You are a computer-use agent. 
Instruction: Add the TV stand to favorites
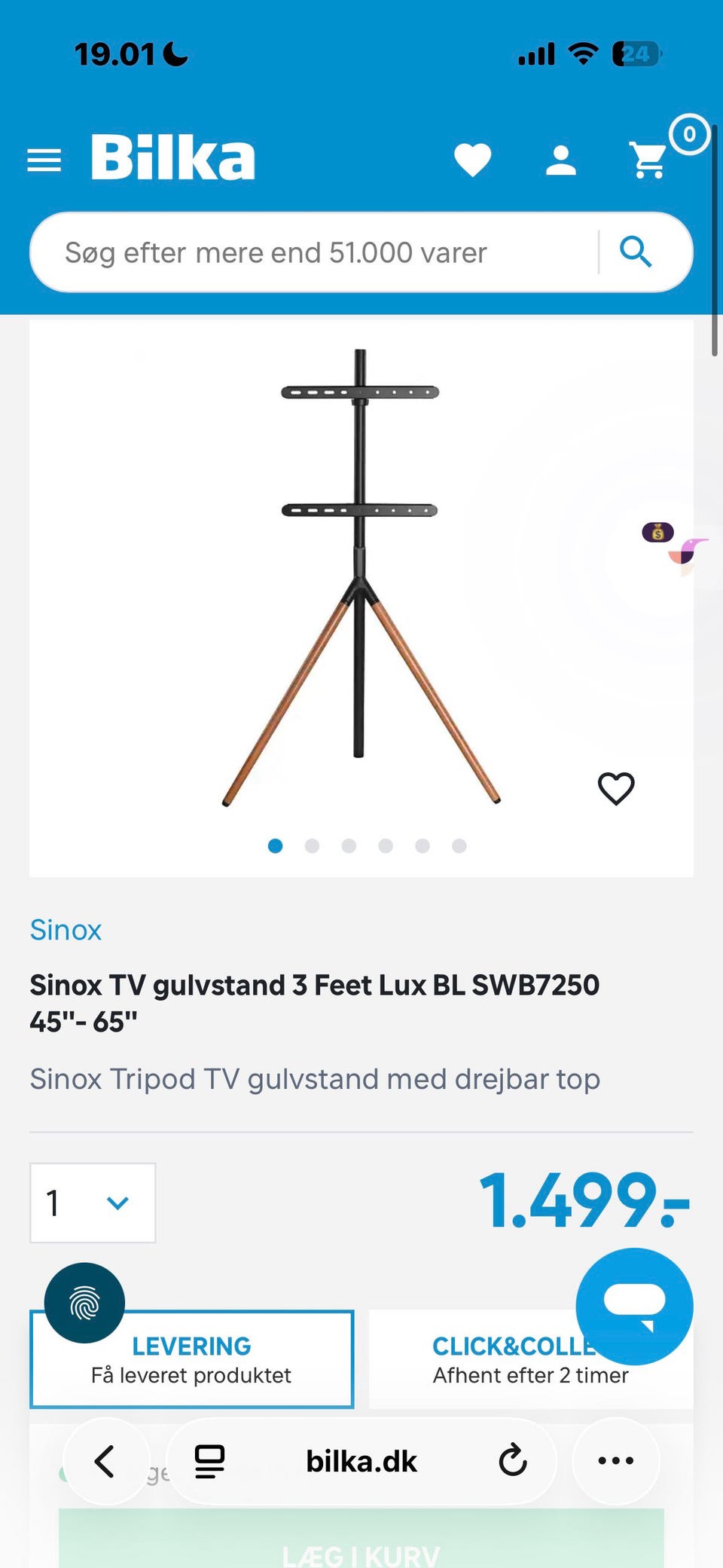pos(616,789)
